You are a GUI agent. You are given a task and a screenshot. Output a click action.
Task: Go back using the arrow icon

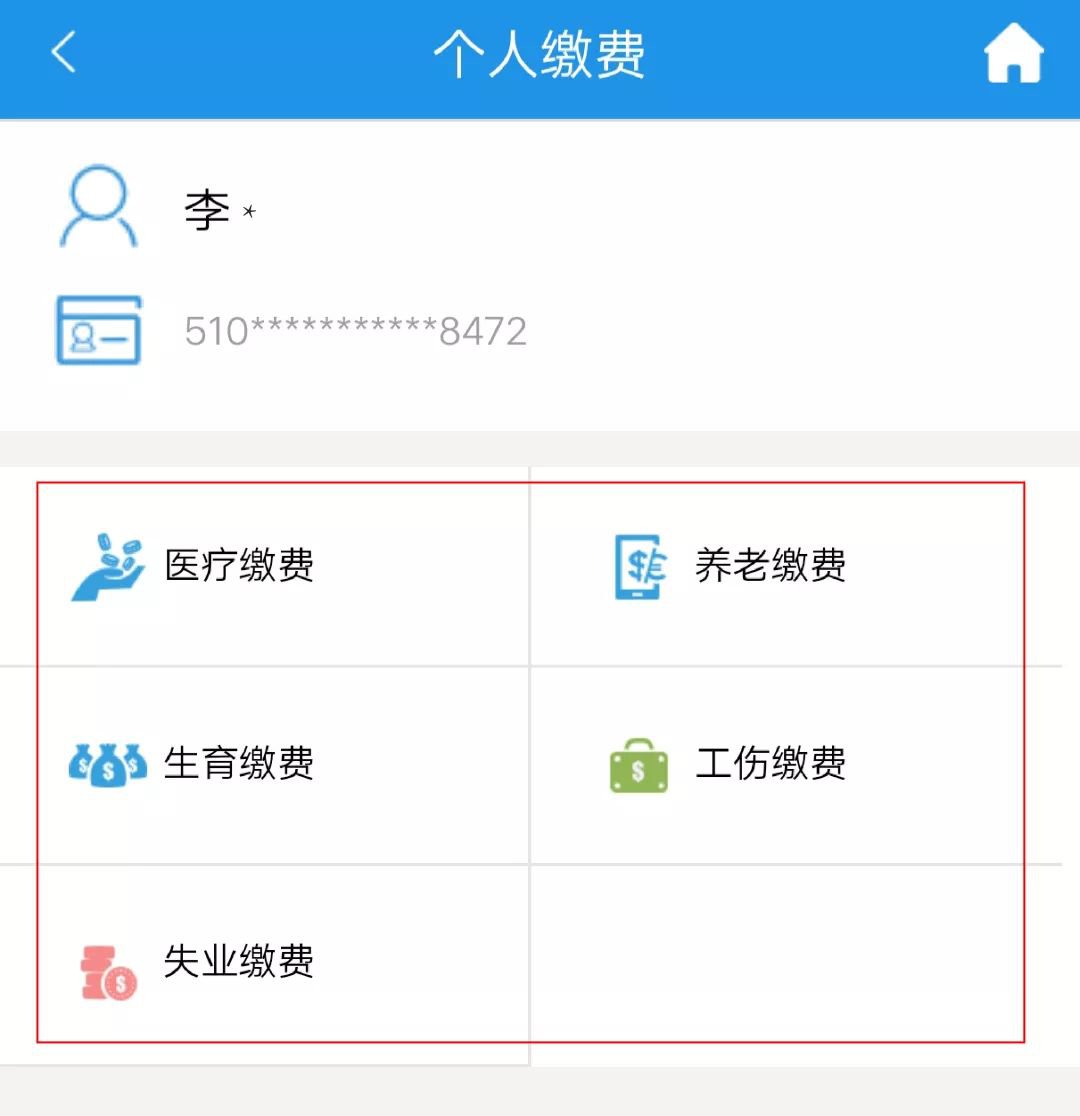(x=64, y=52)
